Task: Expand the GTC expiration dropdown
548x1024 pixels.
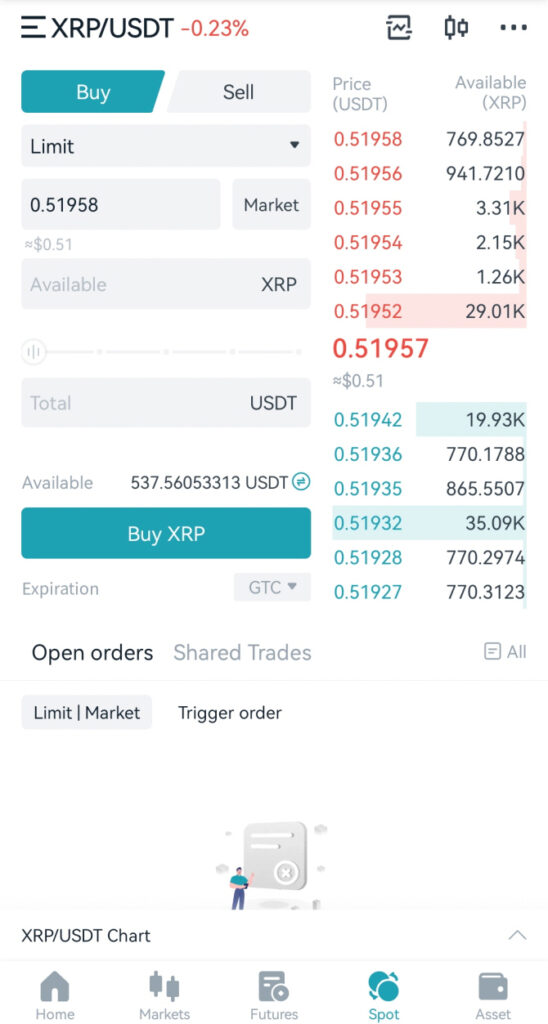Action: coord(272,587)
